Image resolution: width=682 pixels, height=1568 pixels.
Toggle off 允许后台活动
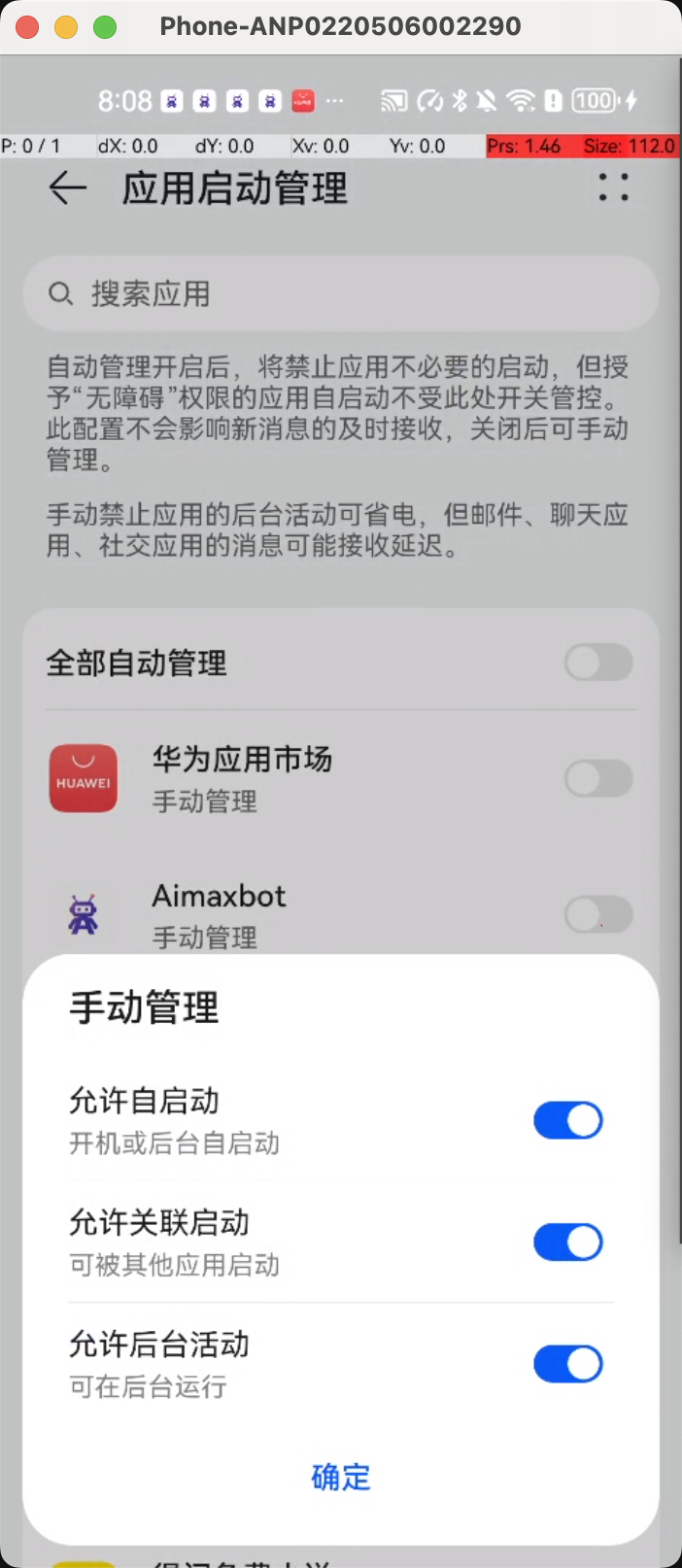[x=567, y=1363]
